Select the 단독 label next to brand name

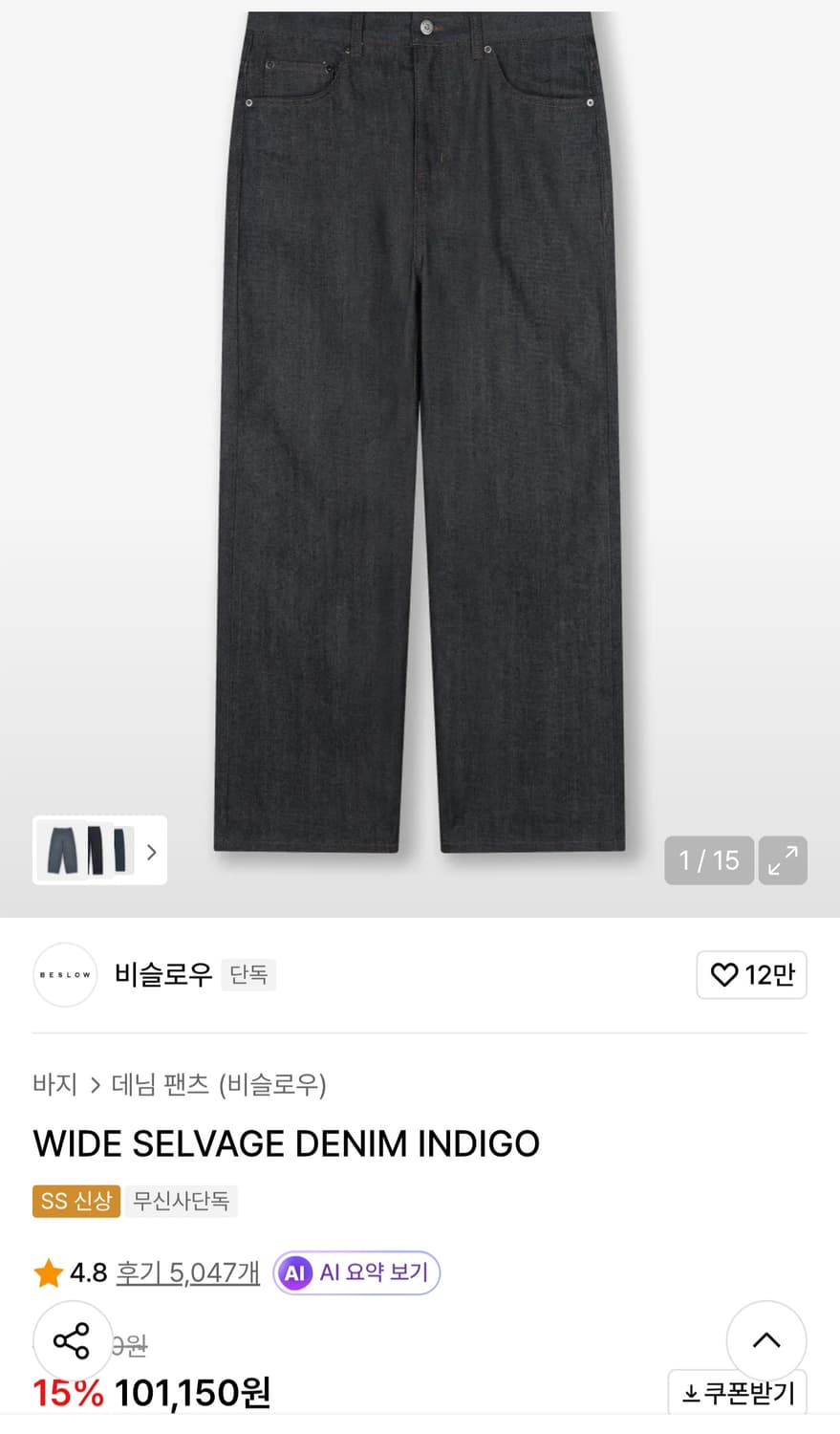[x=248, y=974]
